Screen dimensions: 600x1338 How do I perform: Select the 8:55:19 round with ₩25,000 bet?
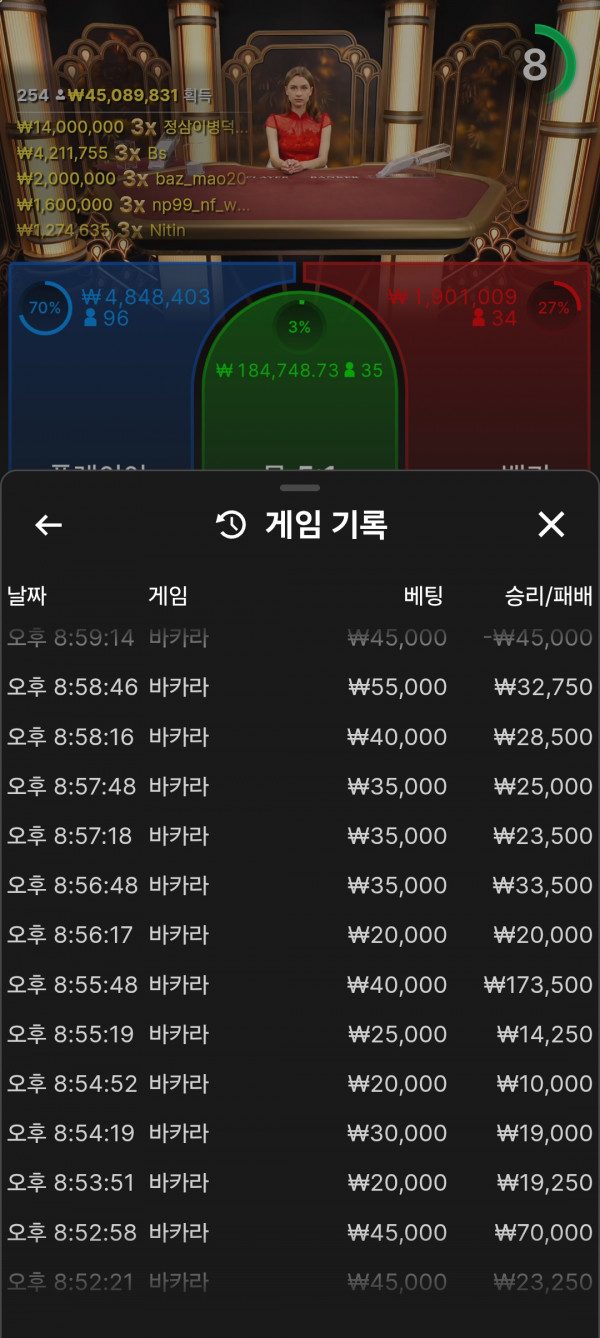click(300, 1034)
